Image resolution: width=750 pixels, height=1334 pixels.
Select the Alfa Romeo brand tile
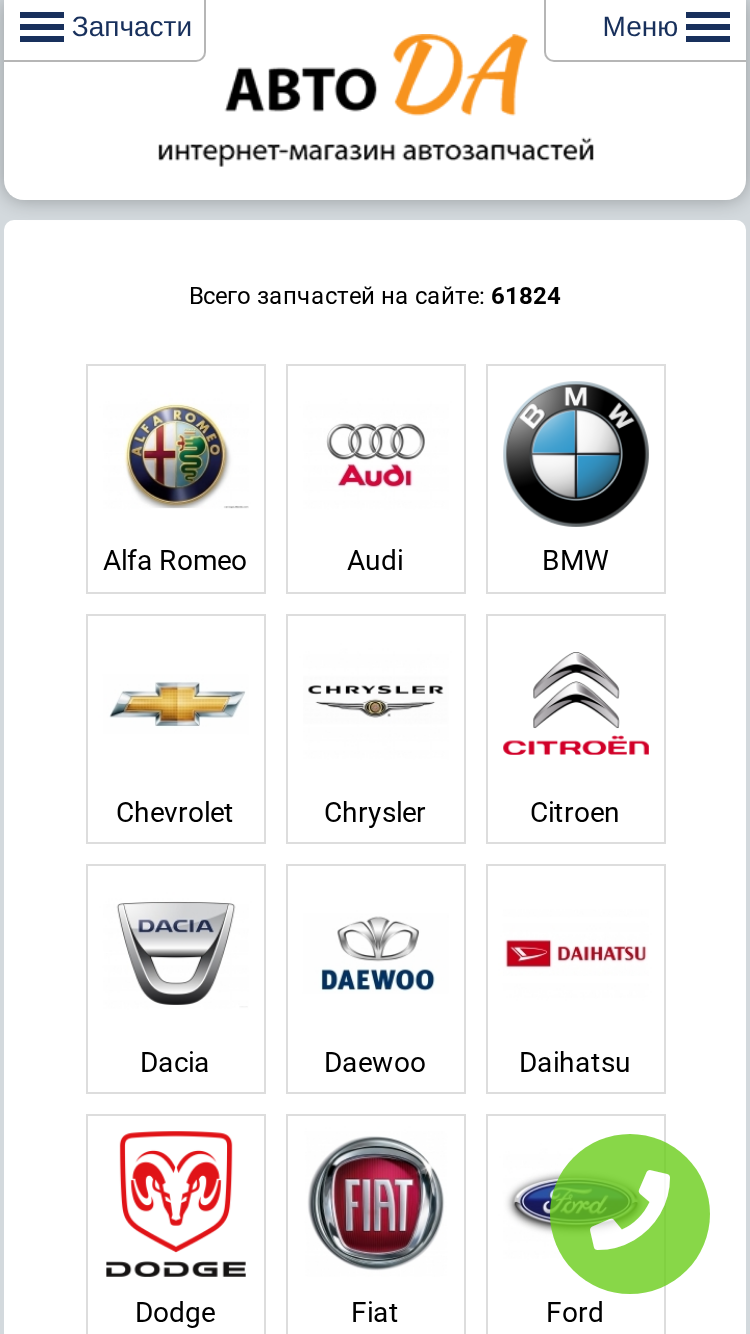176,479
